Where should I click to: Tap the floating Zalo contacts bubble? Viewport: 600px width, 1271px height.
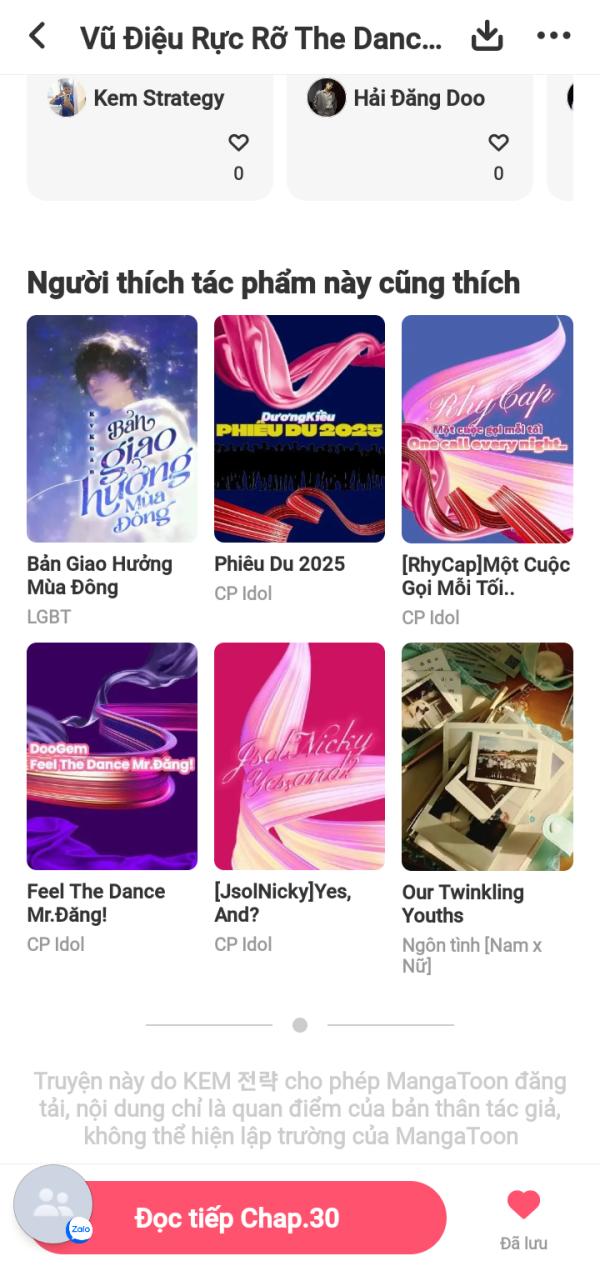53,1204
